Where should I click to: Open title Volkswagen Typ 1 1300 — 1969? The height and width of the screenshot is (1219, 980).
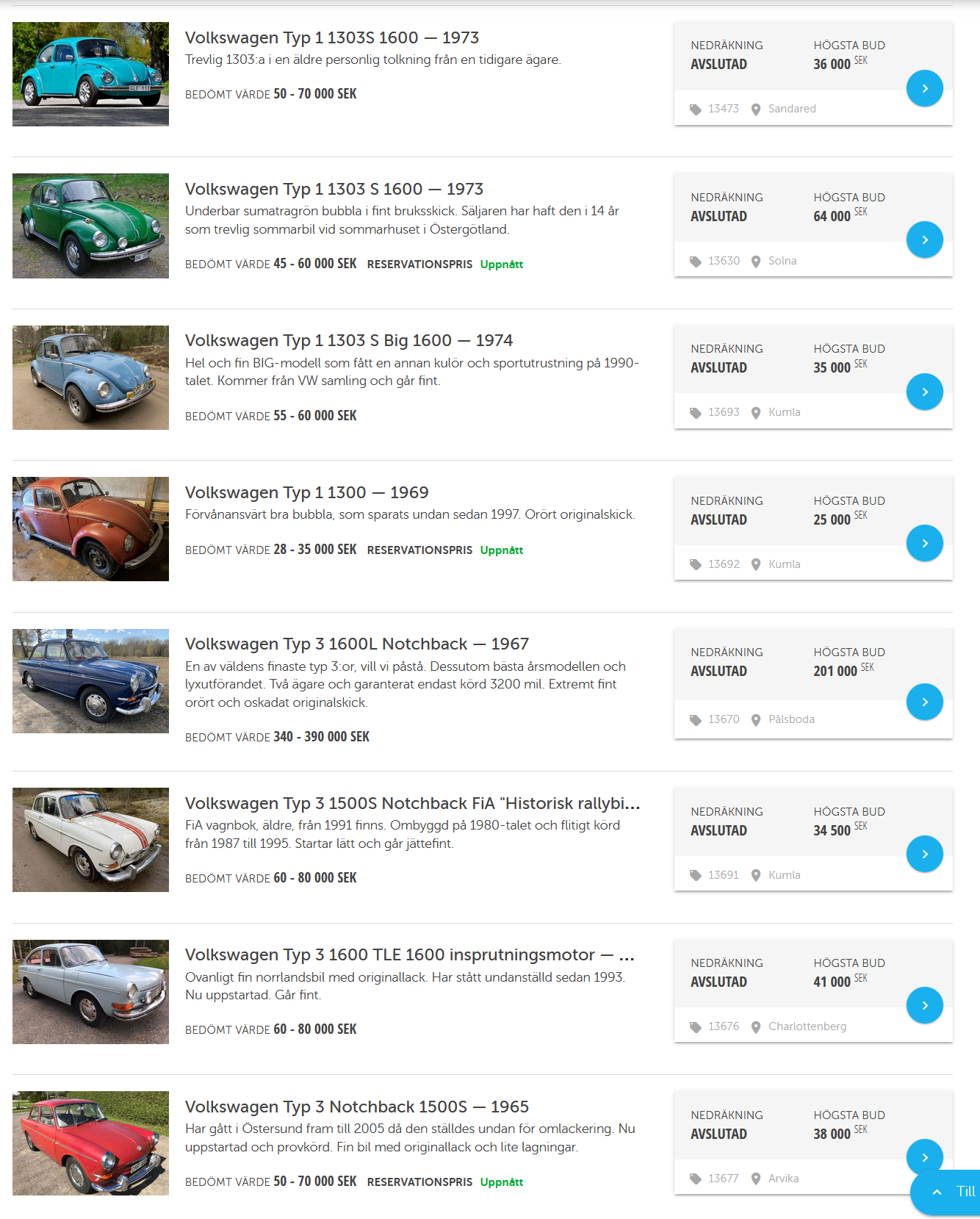point(306,492)
